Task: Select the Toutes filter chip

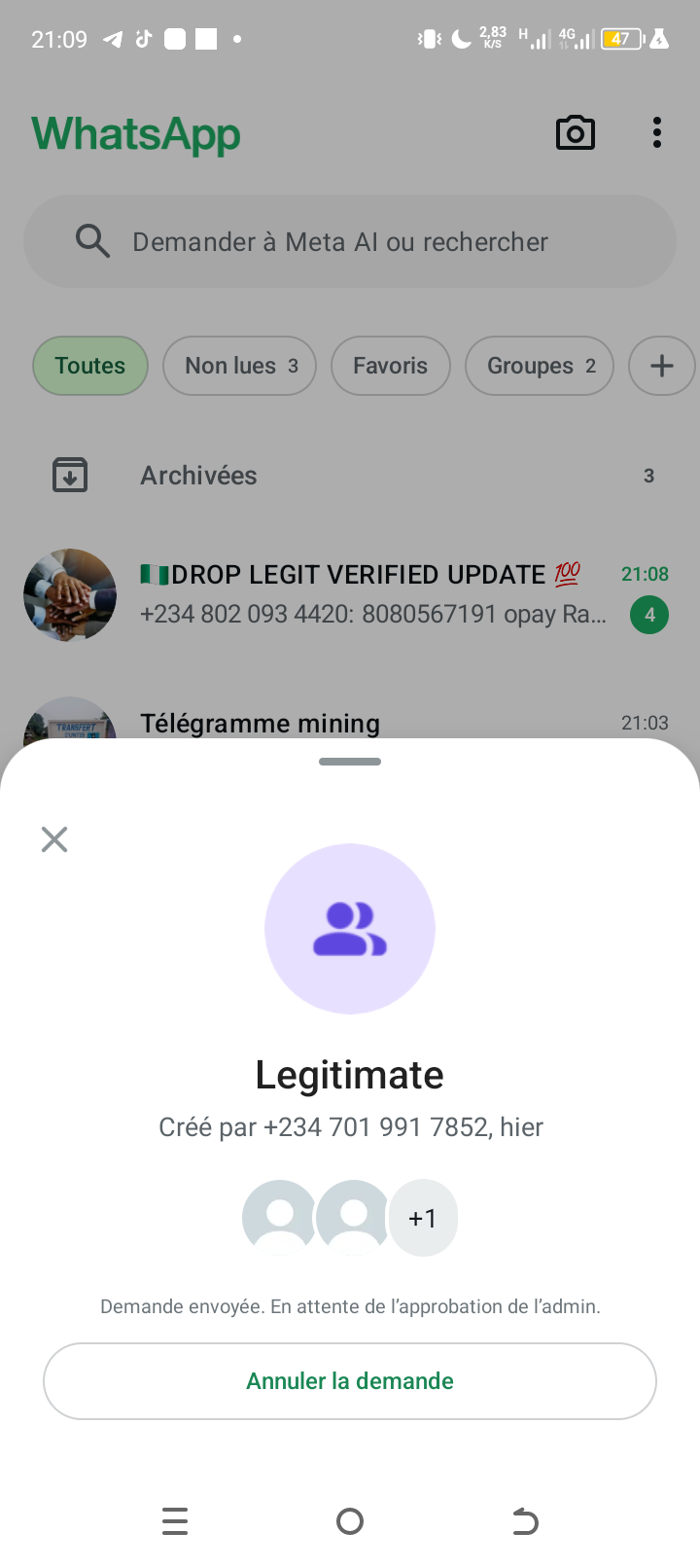Action: point(90,366)
